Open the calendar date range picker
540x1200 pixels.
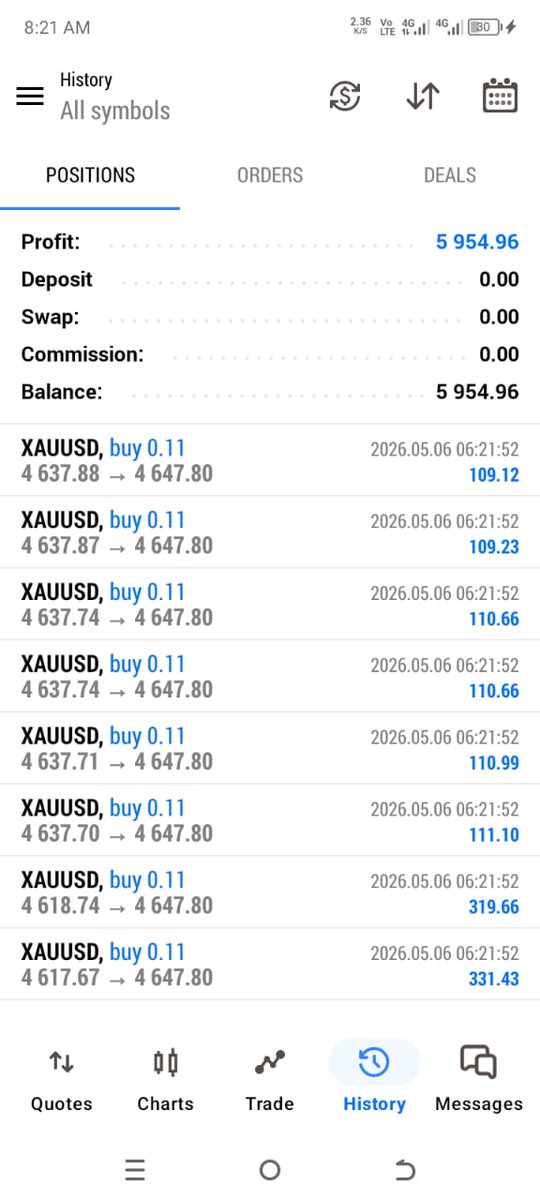(x=500, y=96)
